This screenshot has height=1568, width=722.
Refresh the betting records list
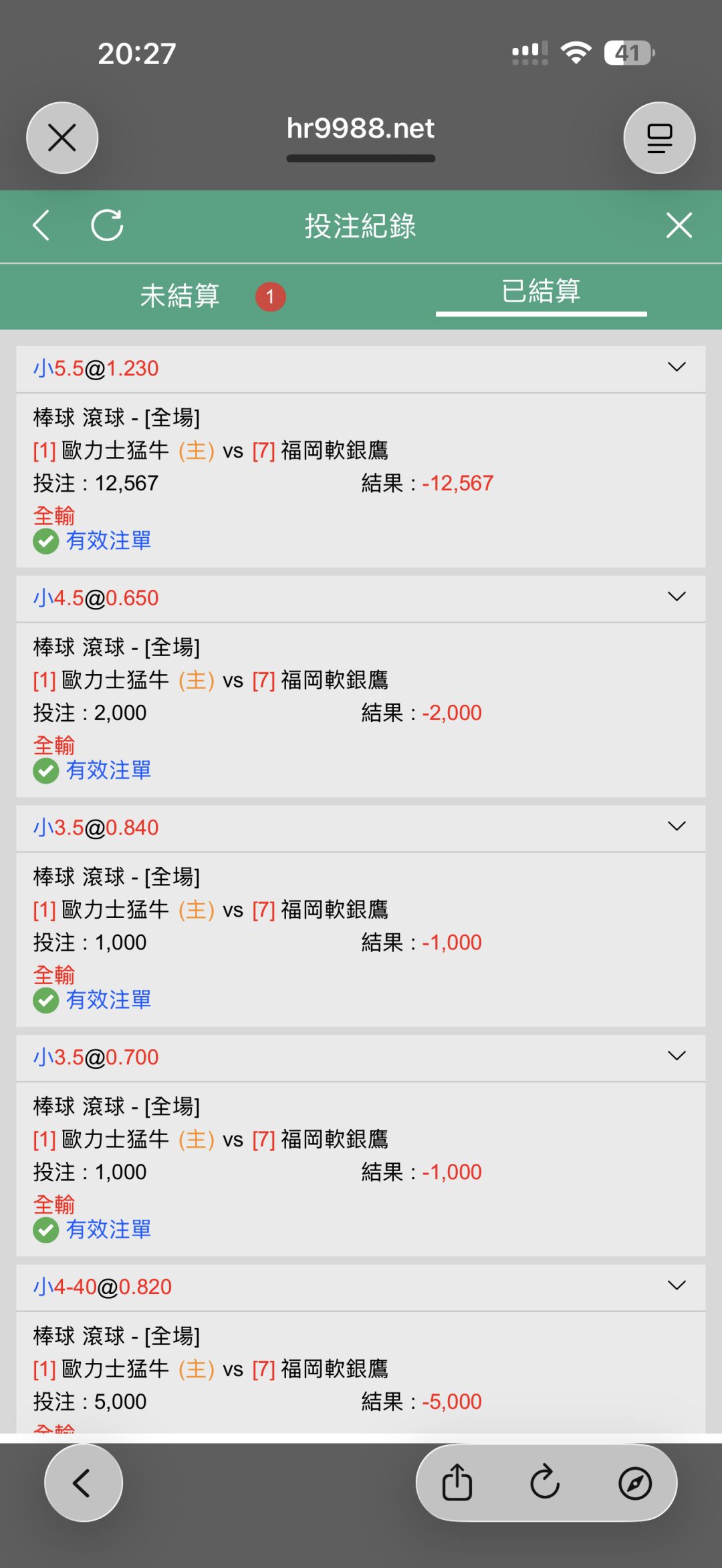(107, 225)
